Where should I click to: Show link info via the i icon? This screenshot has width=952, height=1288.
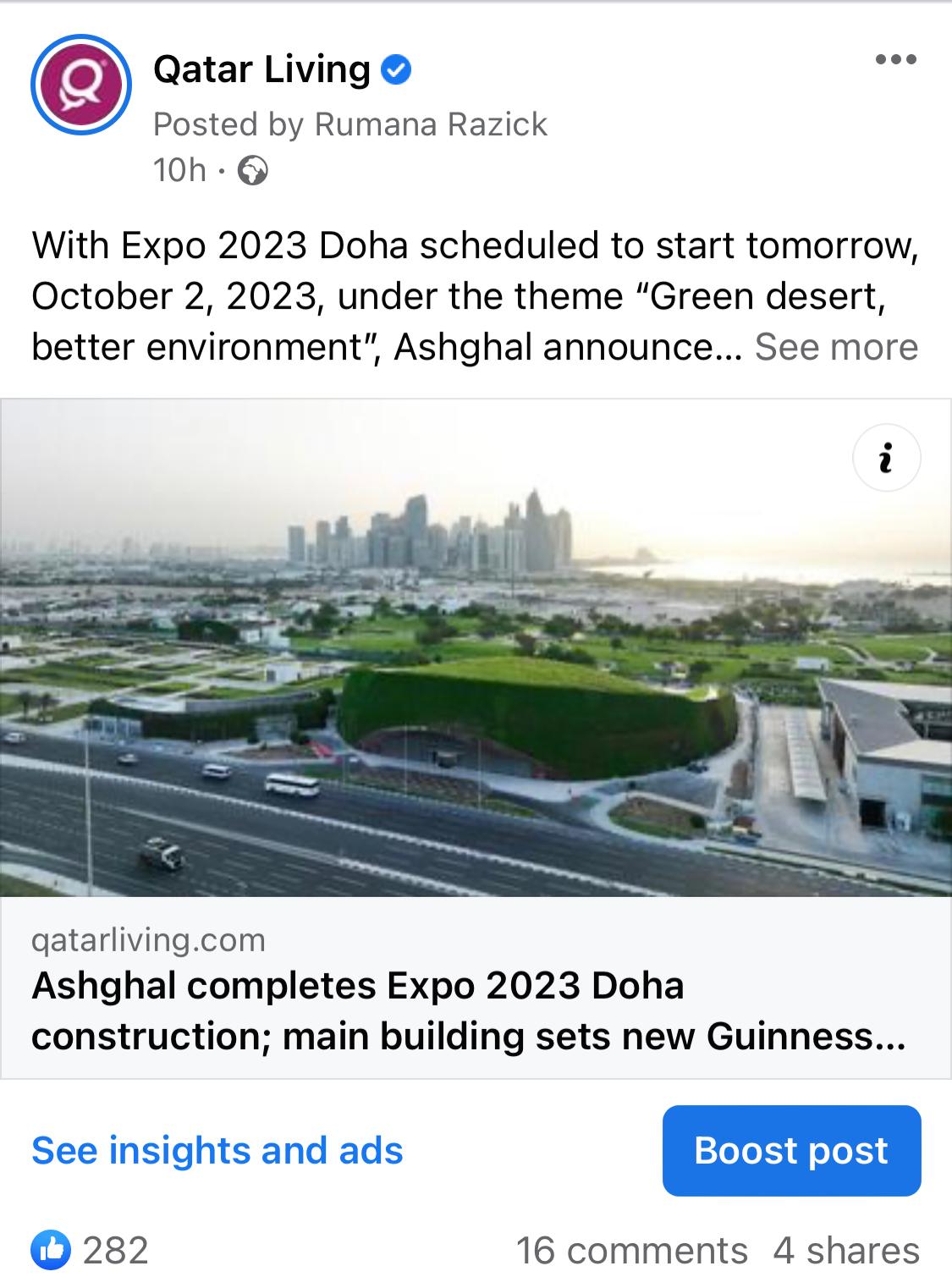click(x=886, y=459)
